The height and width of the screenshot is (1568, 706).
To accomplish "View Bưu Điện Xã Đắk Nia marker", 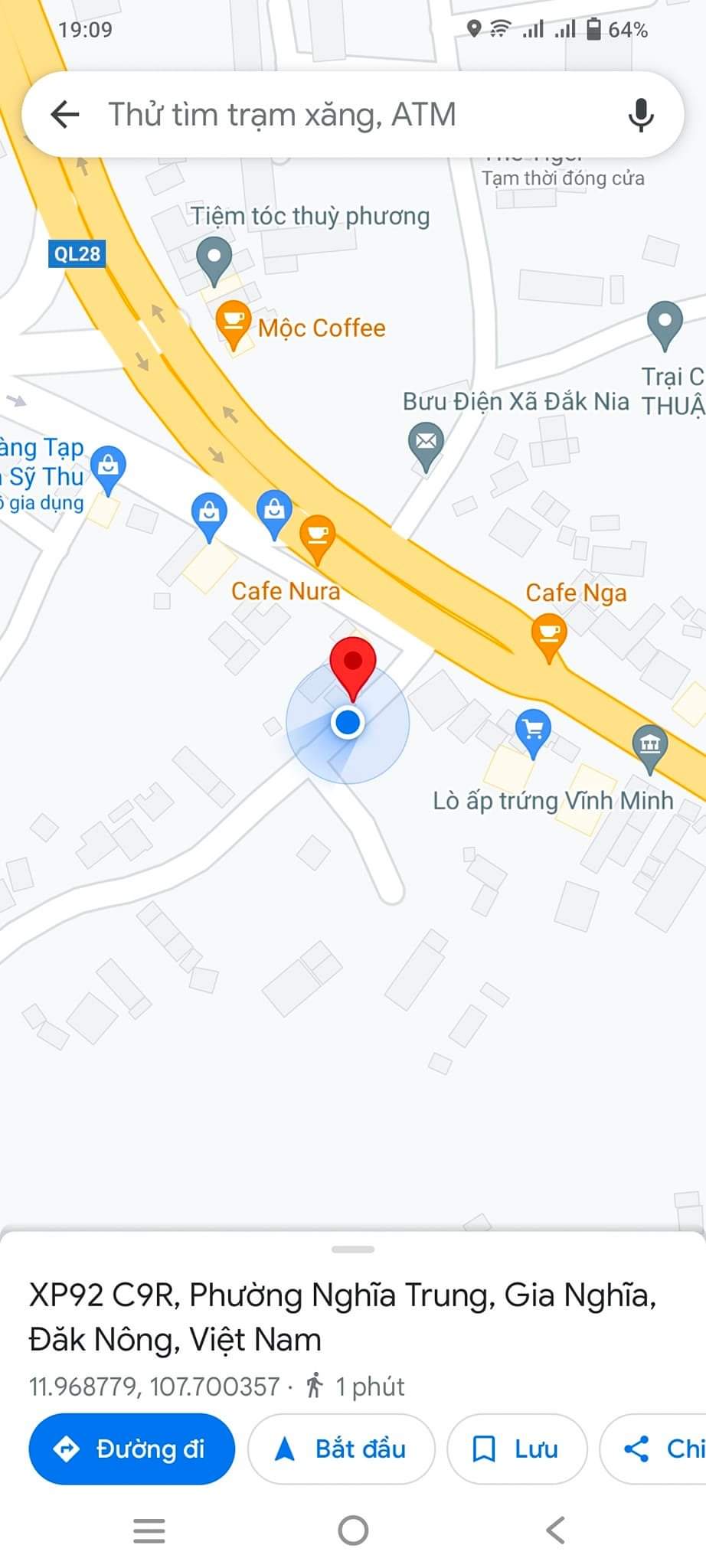I will coord(426,444).
